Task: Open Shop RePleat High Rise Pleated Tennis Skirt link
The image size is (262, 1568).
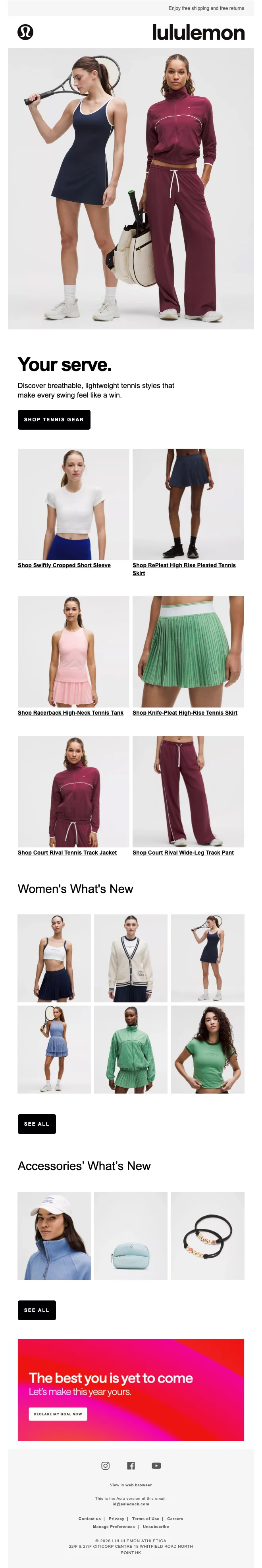Action: point(183,566)
